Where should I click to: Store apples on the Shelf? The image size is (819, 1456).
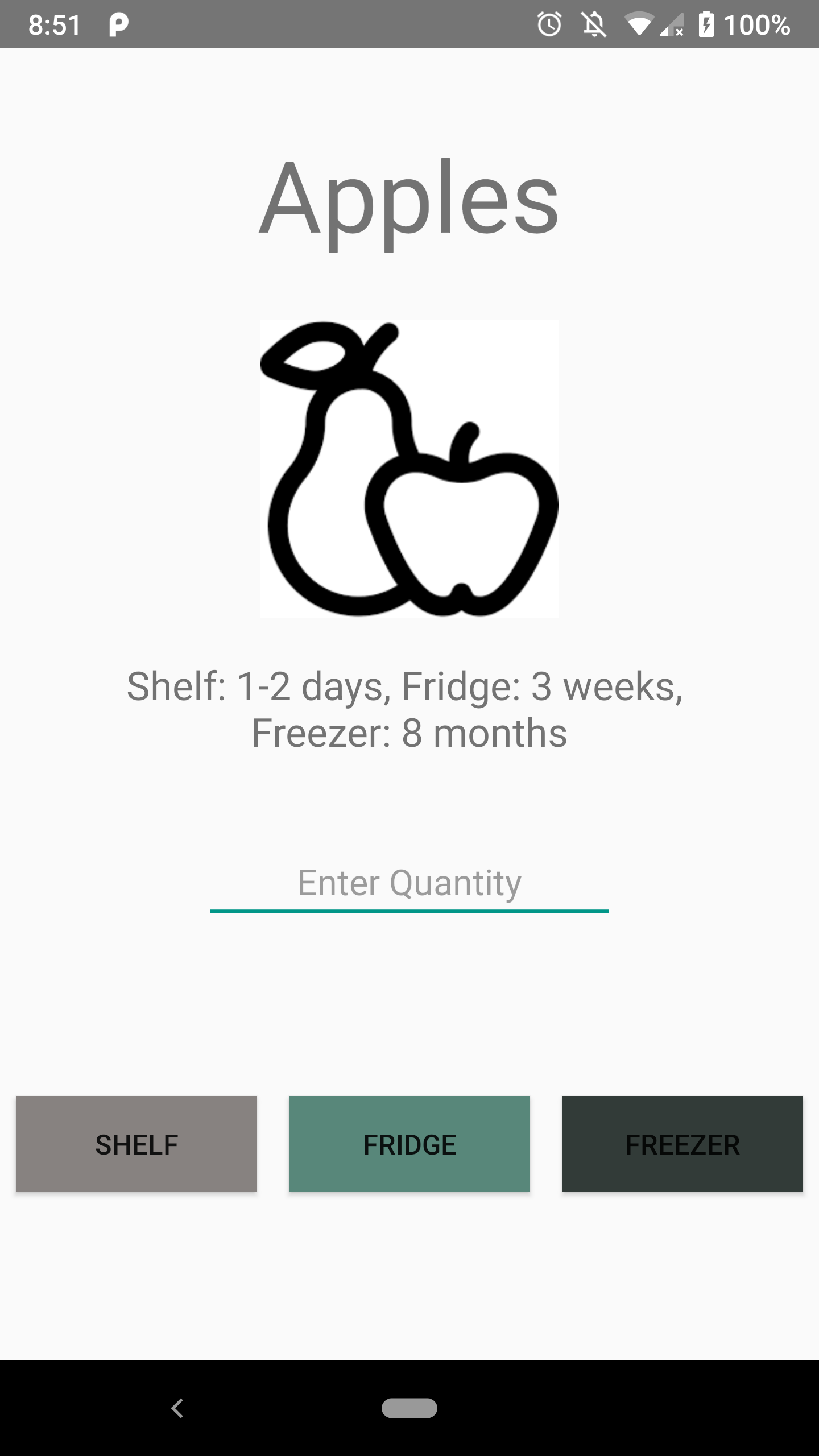pos(136,1144)
